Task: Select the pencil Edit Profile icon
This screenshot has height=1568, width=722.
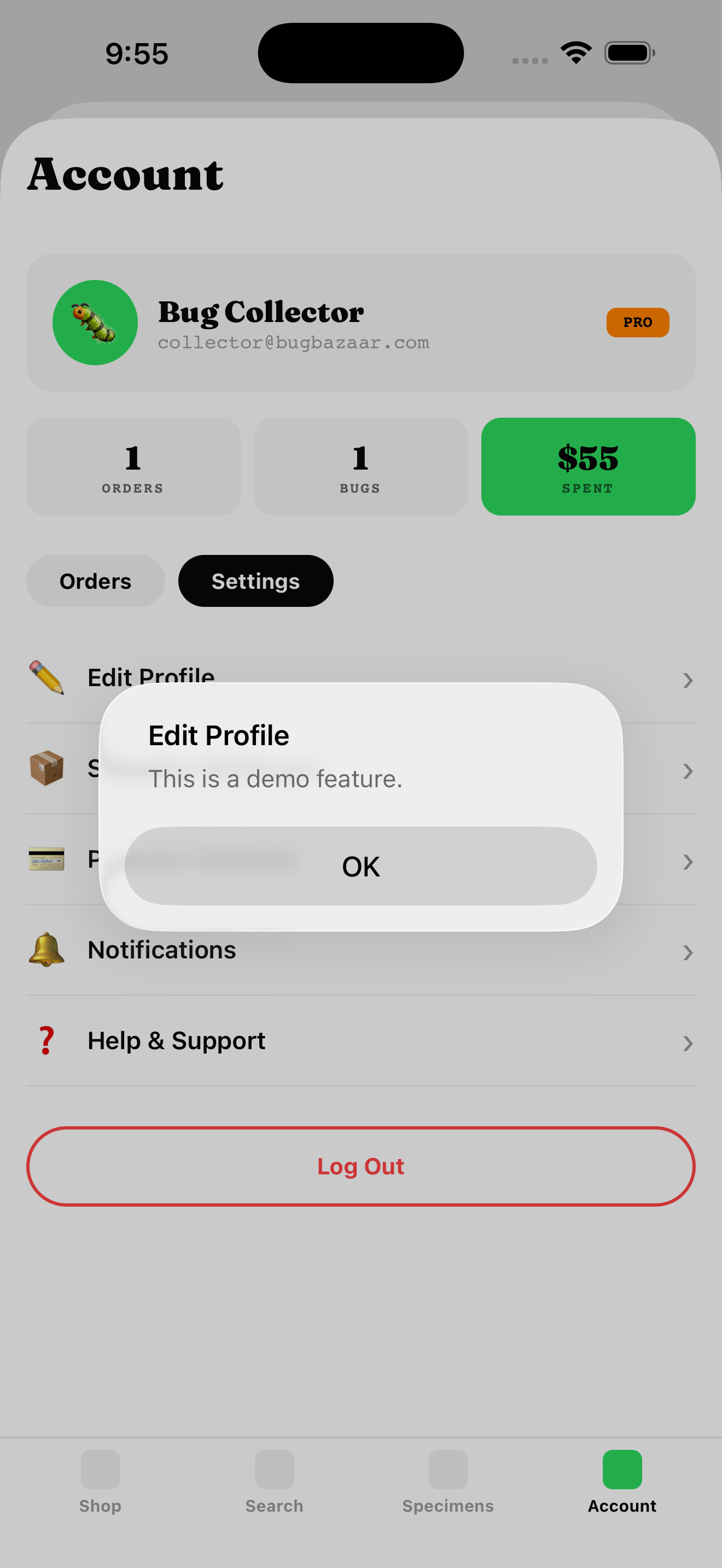Action: click(x=48, y=677)
